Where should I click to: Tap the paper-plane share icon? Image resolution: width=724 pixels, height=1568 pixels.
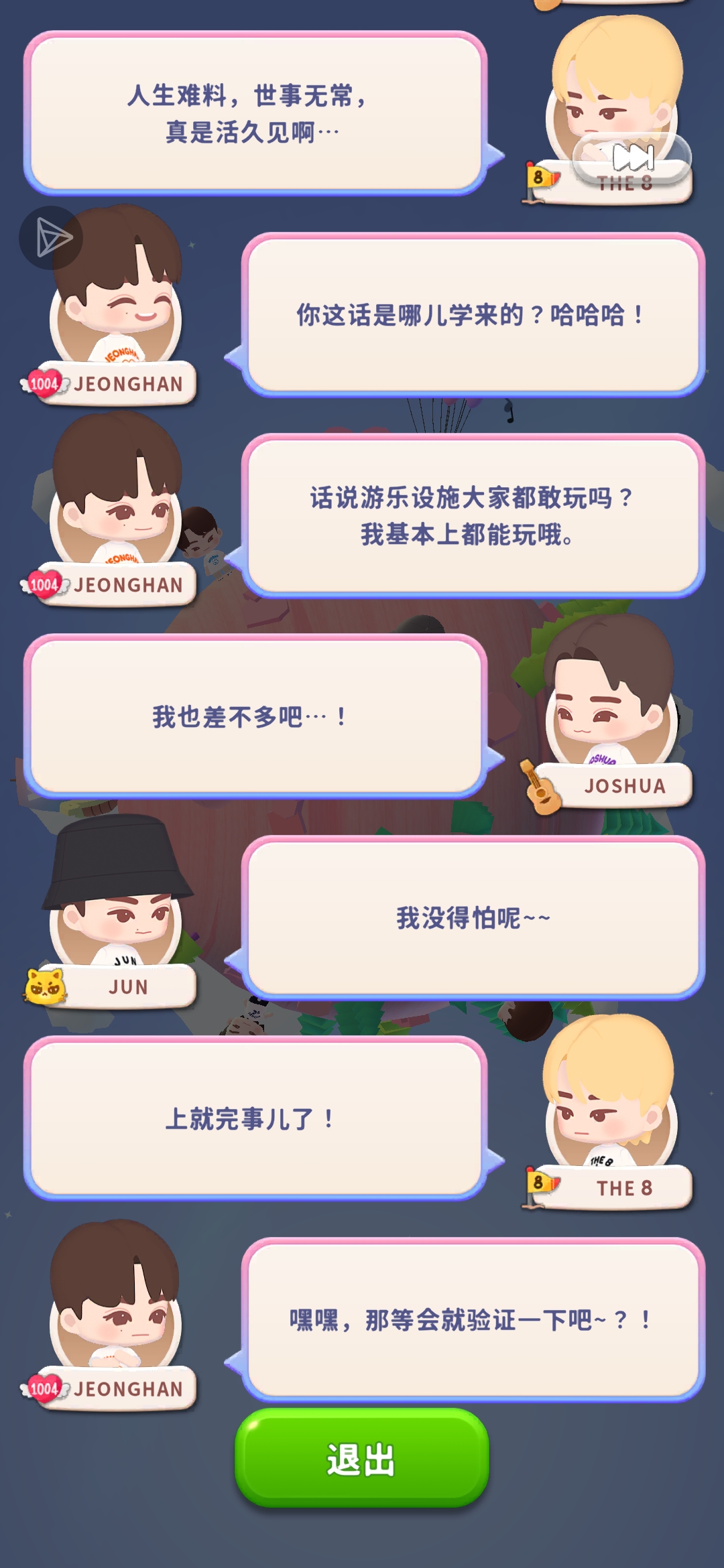(51, 237)
